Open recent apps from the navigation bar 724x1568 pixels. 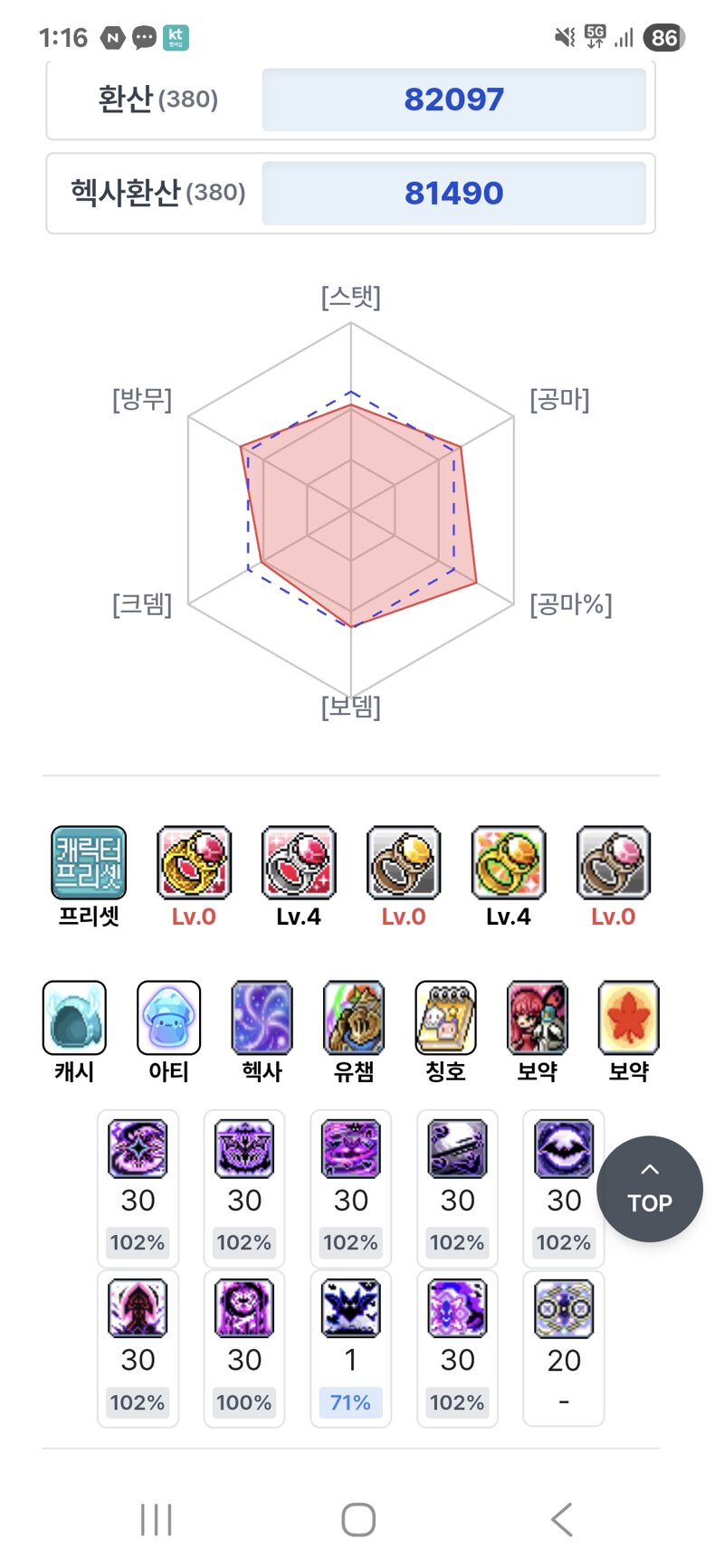(x=156, y=1519)
